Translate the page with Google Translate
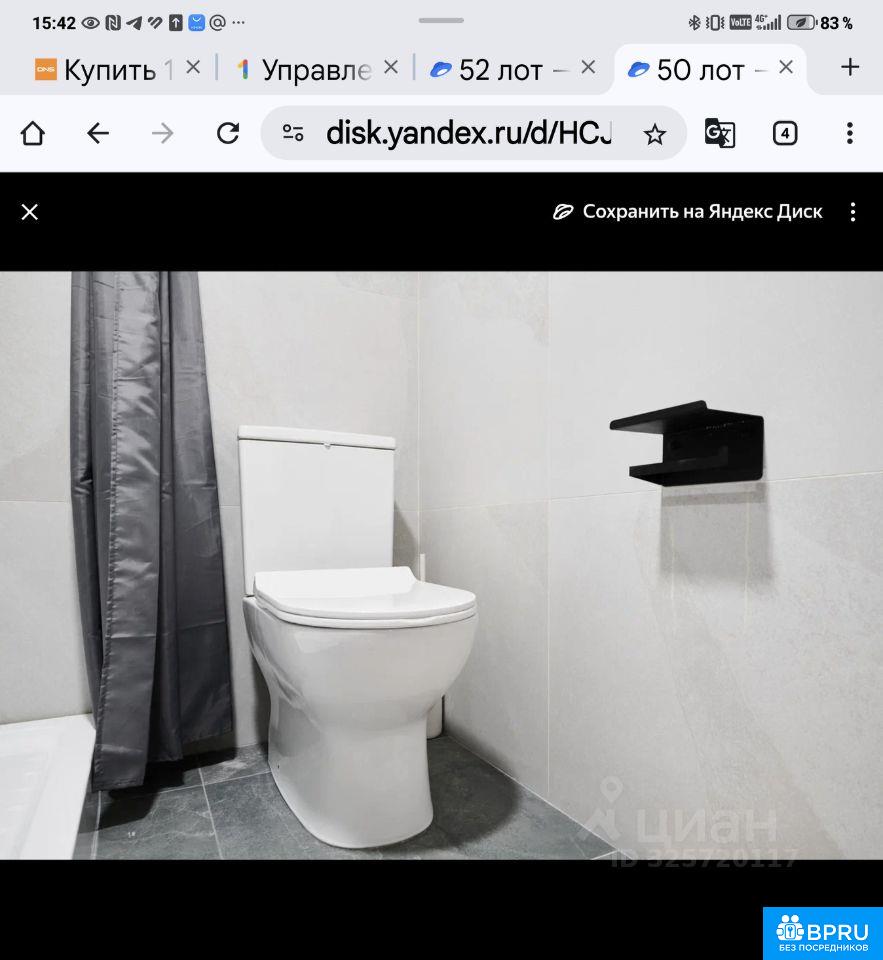 pyautogui.click(x=720, y=133)
